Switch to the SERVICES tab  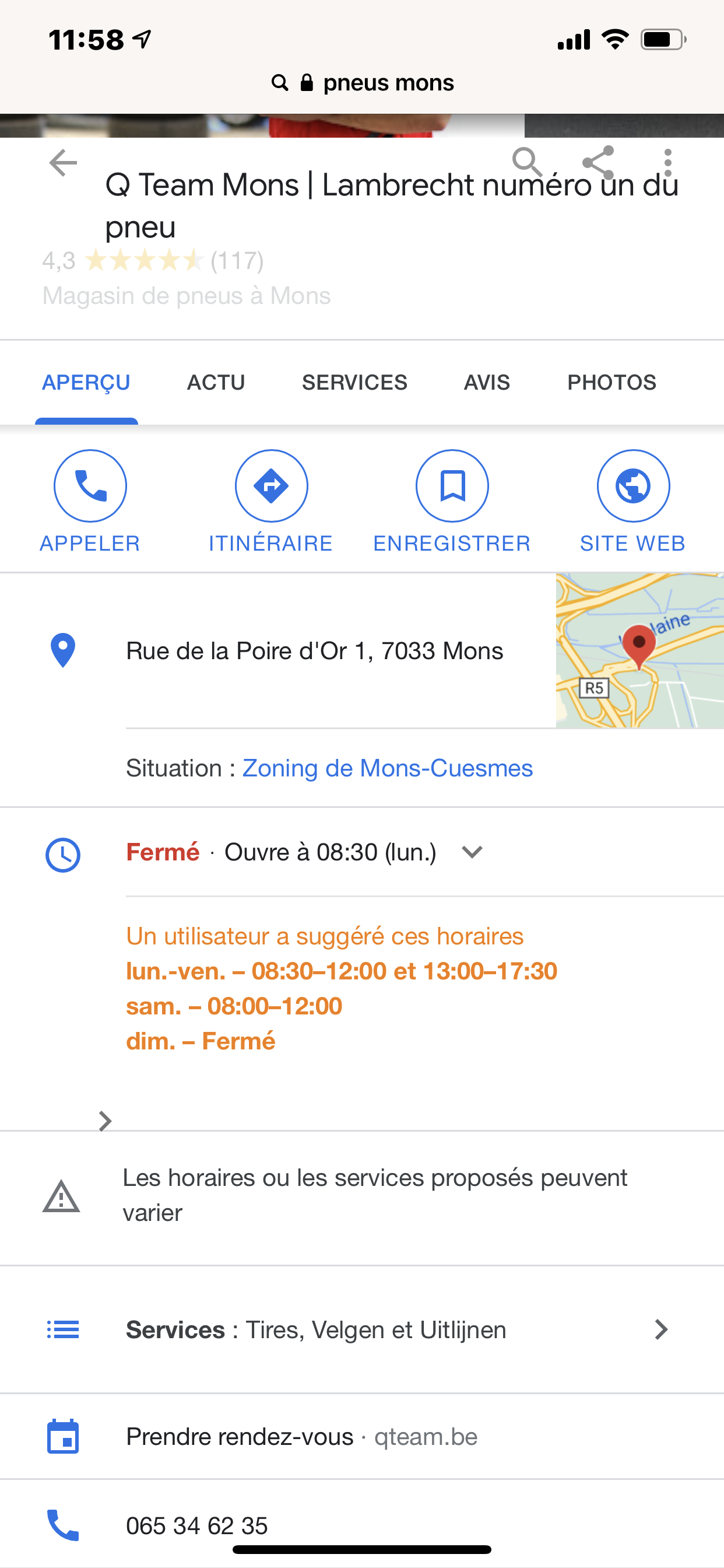click(354, 382)
